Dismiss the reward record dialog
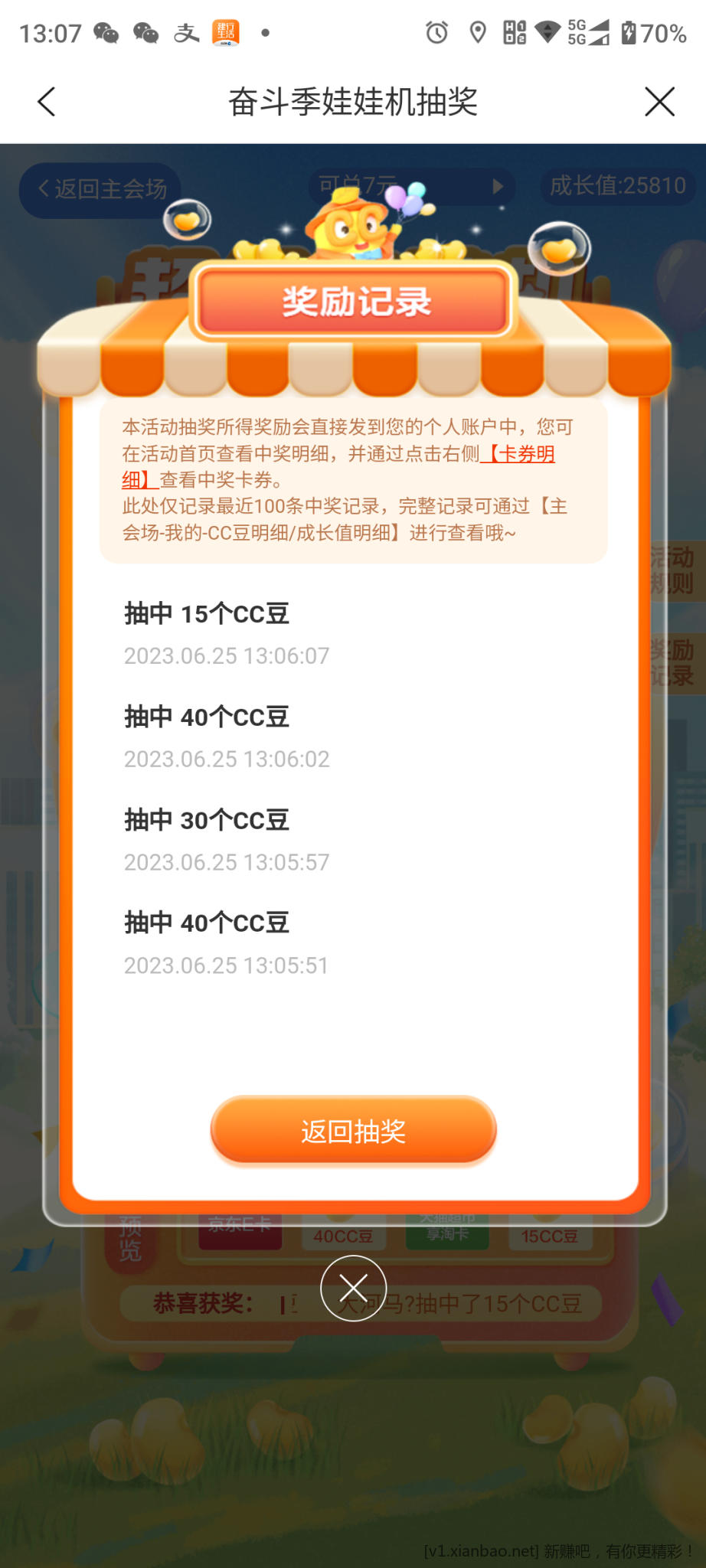Image resolution: width=706 pixels, height=1568 pixels. pos(353,1289)
